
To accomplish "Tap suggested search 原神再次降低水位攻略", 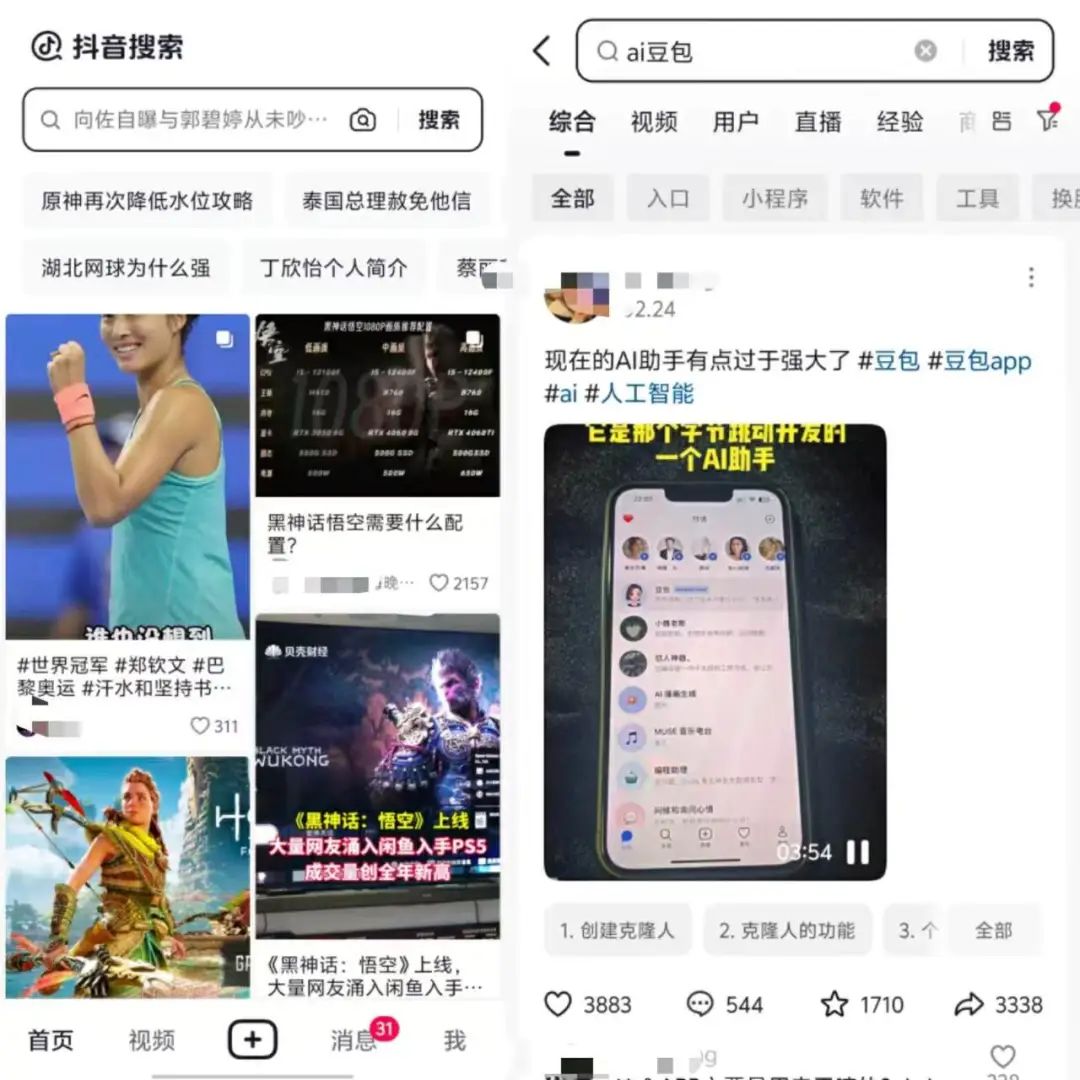I will click(x=147, y=200).
